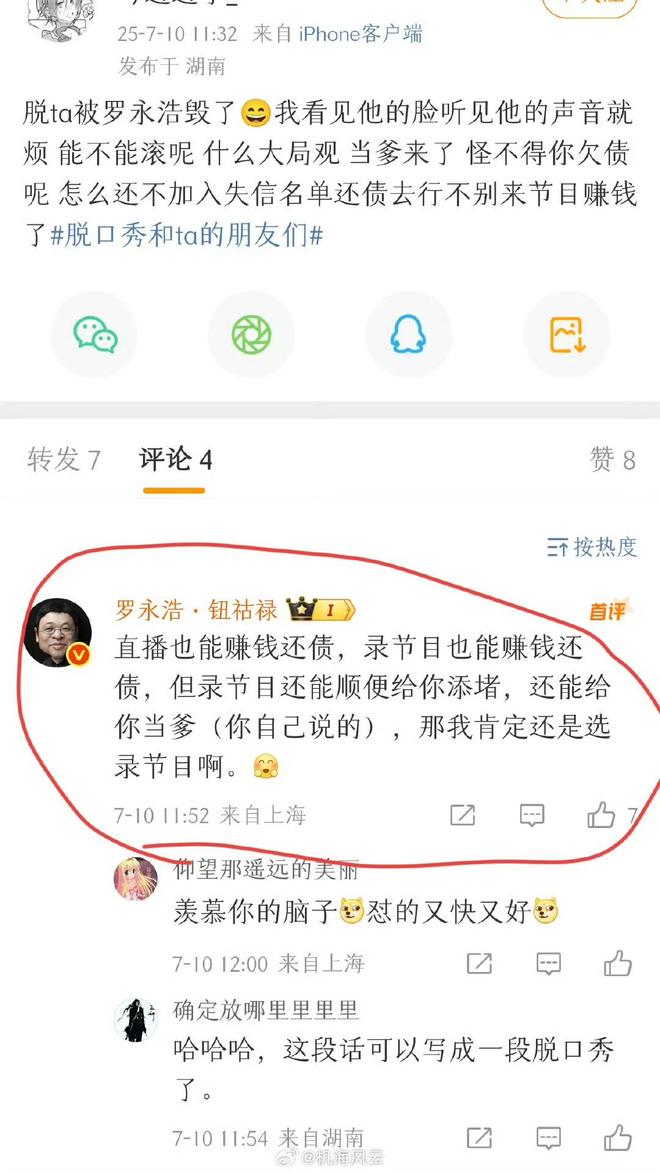Reply to 确定放哪里里里里's comment

548,1138
